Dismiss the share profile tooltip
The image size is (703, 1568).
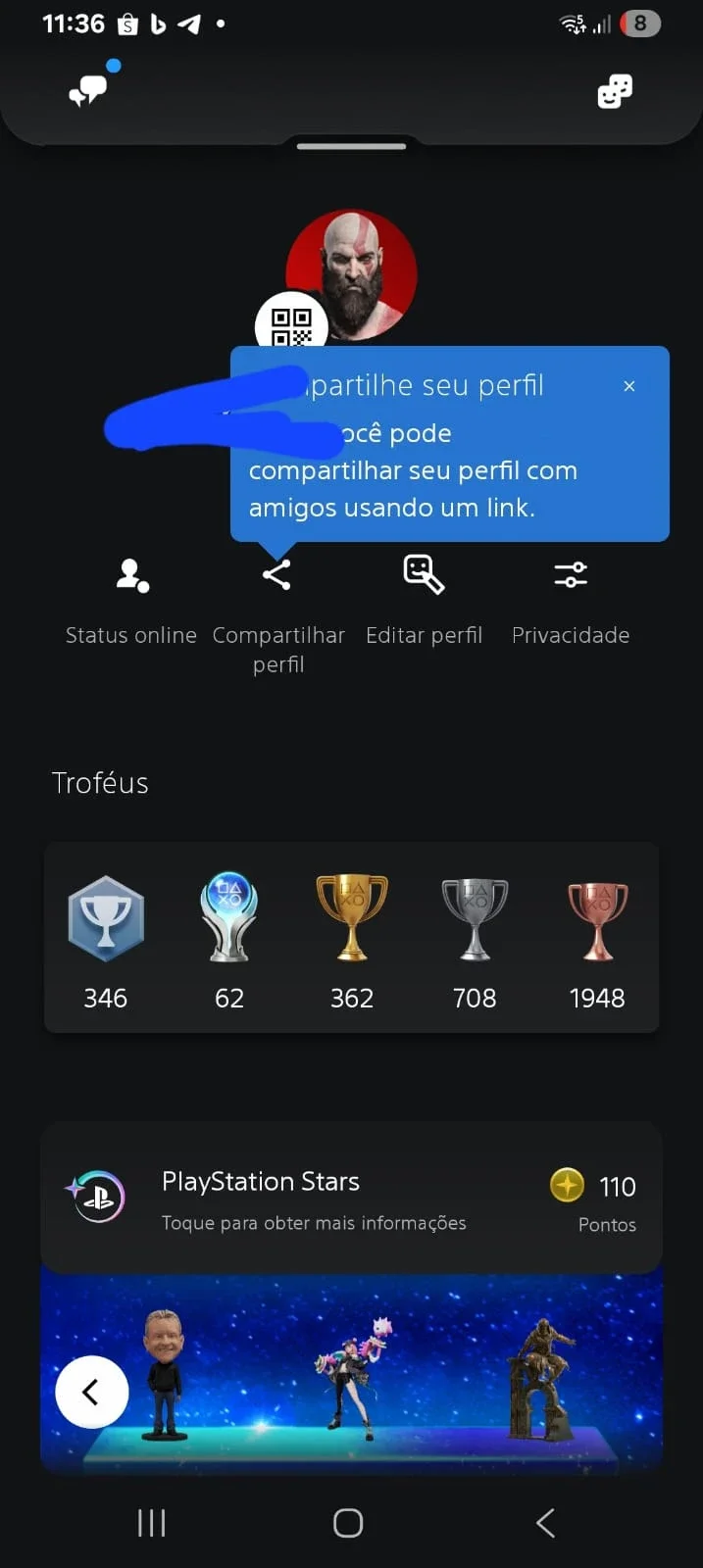click(x=629, y=386)
